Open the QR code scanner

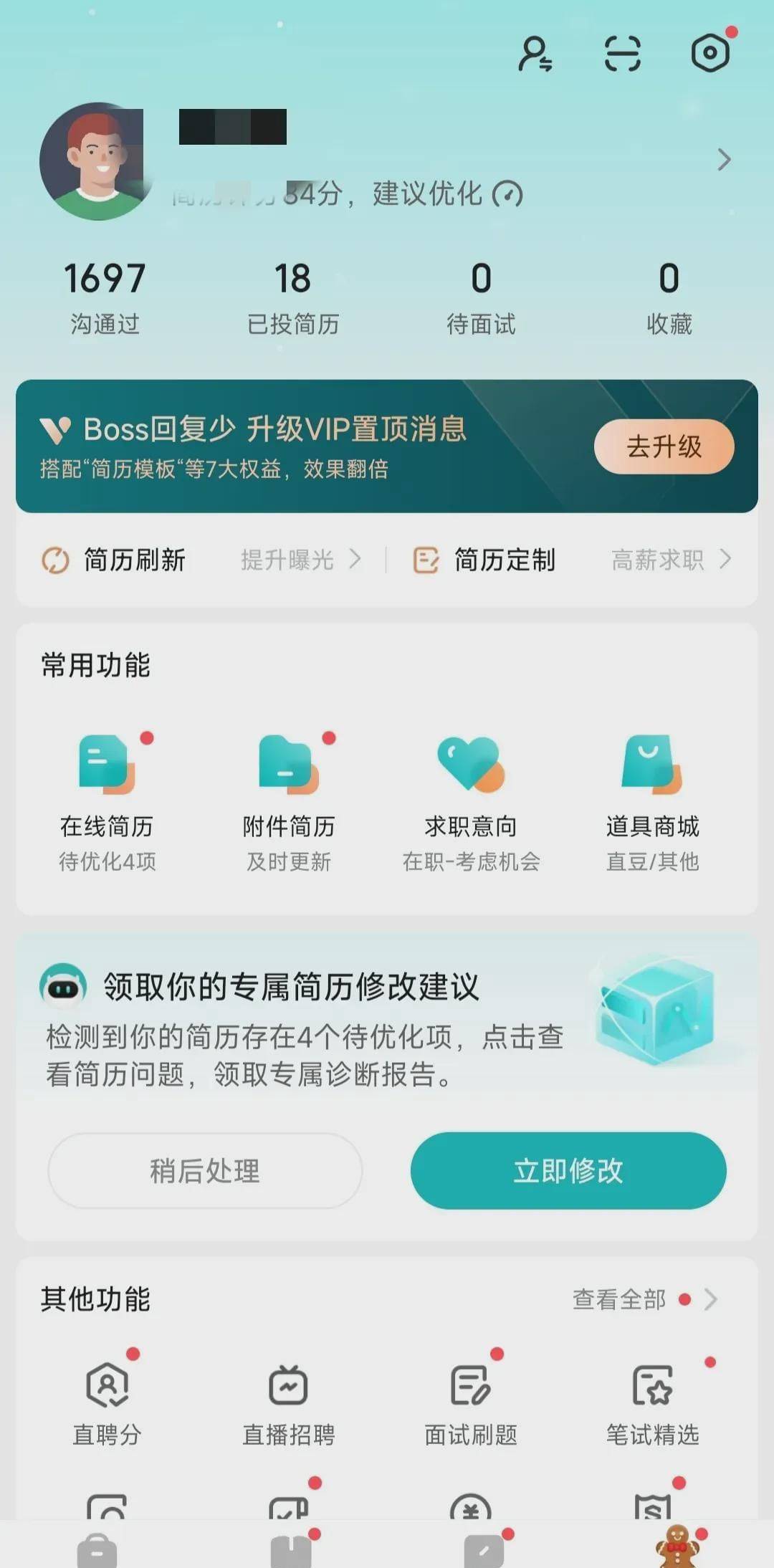pos(622,54)
